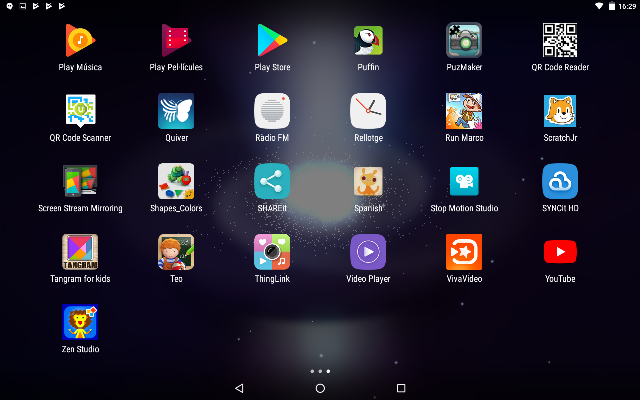Launch Zen Studio

pos(80,323)
